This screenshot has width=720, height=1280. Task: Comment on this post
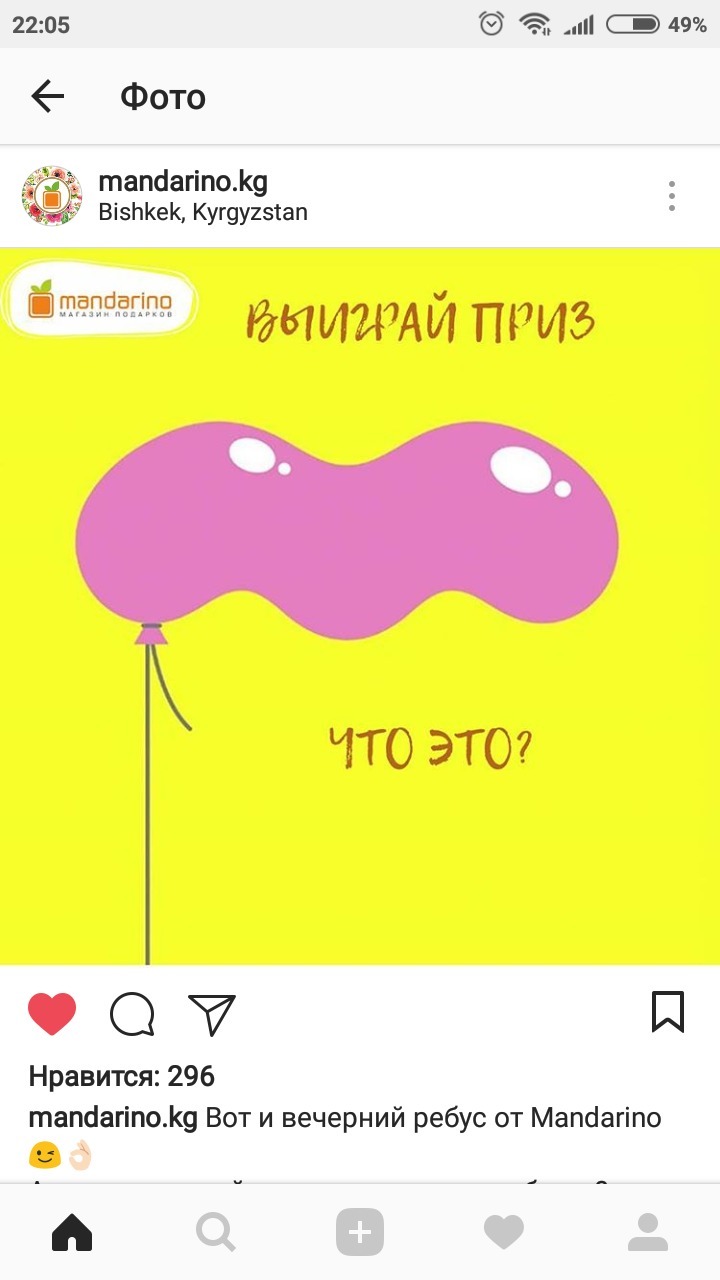click(132, 1014)
